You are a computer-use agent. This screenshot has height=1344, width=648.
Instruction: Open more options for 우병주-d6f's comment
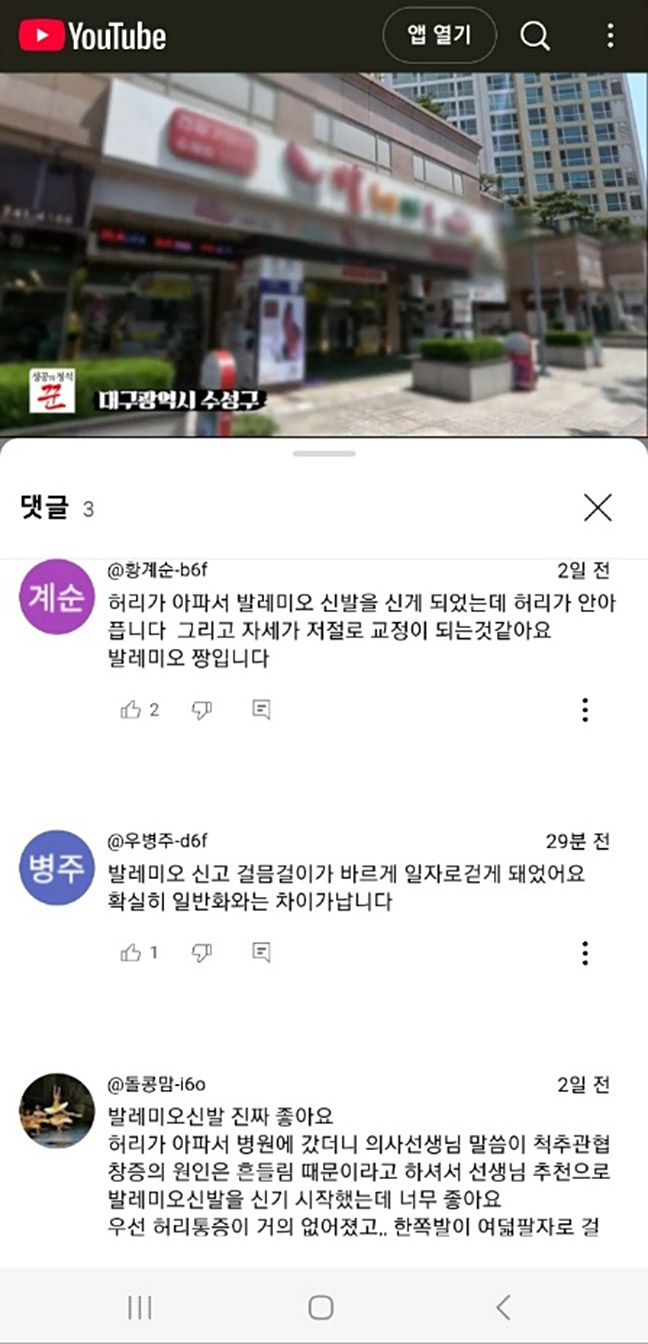(x=585, y=953)
